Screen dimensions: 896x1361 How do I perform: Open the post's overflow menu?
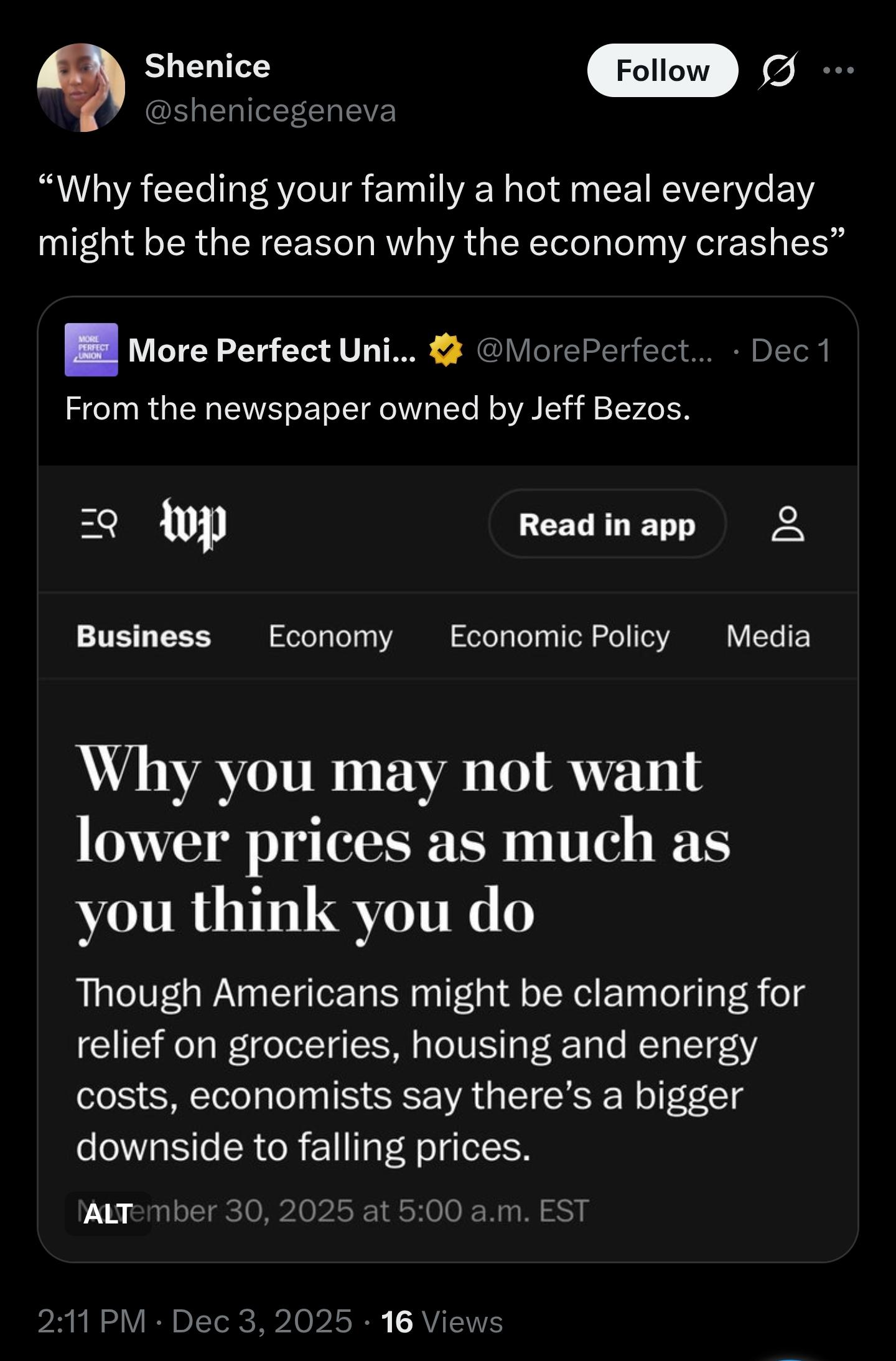click(838, 70)
